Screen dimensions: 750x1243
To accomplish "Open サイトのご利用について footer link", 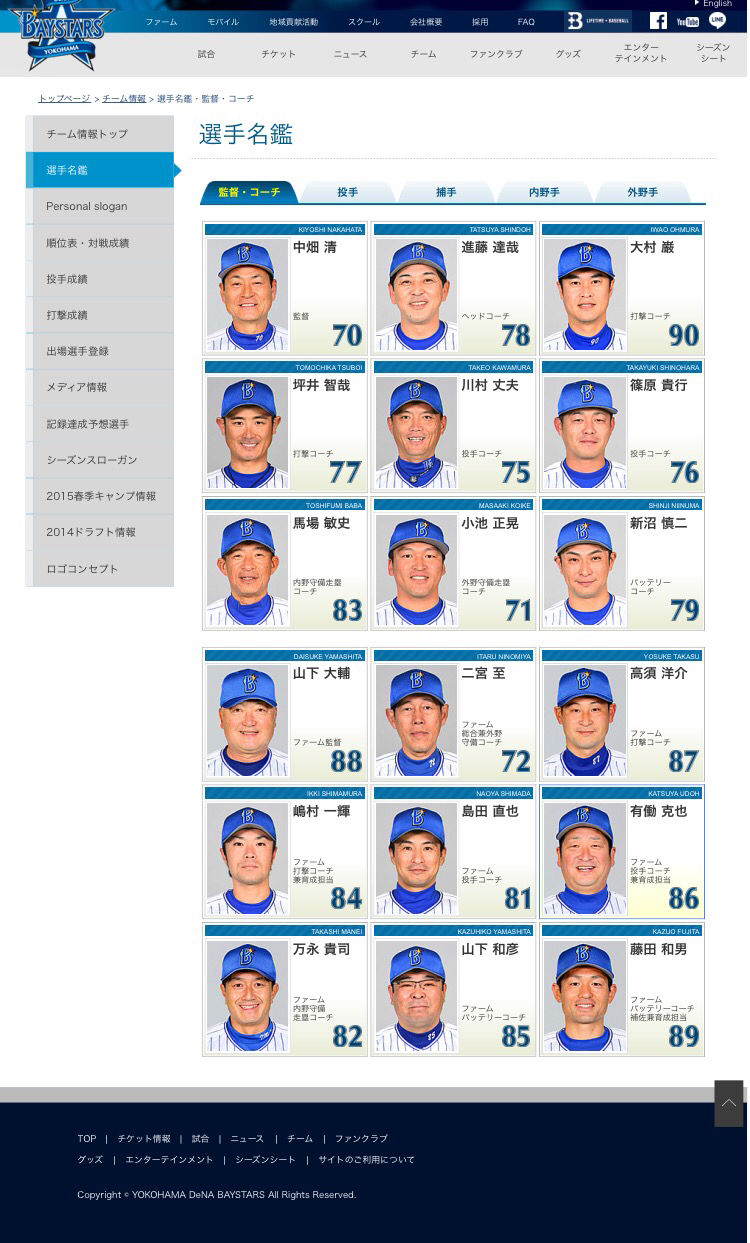I will point(366,1160).
